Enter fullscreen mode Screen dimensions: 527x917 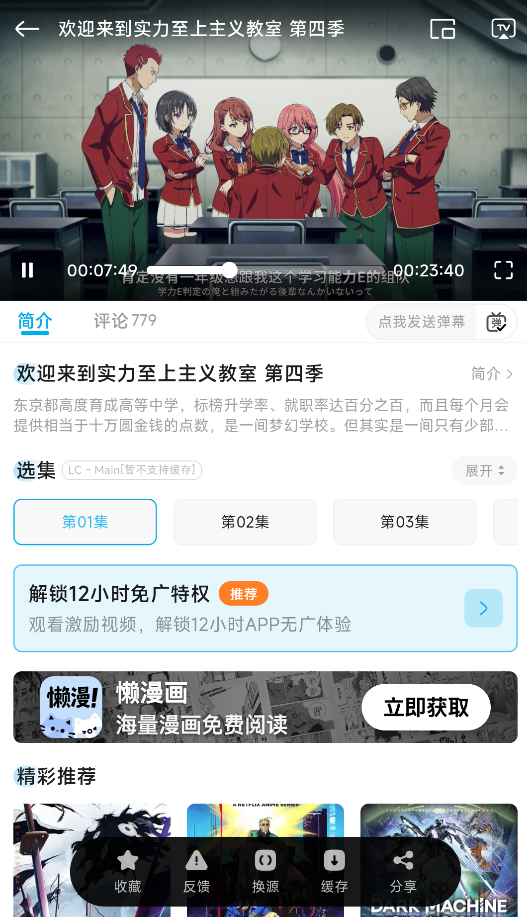(x=503, y=270)
